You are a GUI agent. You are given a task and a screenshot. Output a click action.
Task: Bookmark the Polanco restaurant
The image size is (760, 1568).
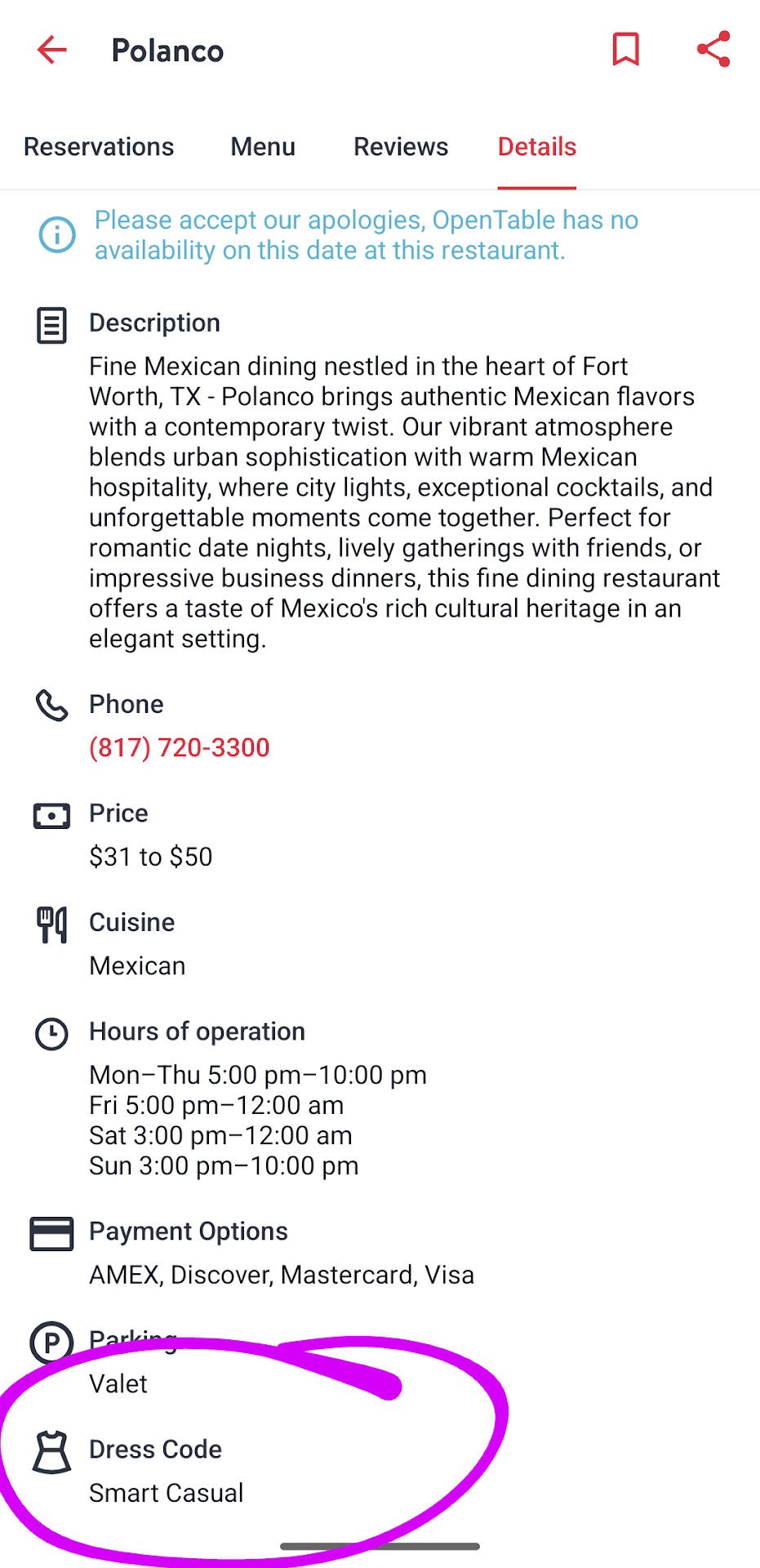(625, 50)
